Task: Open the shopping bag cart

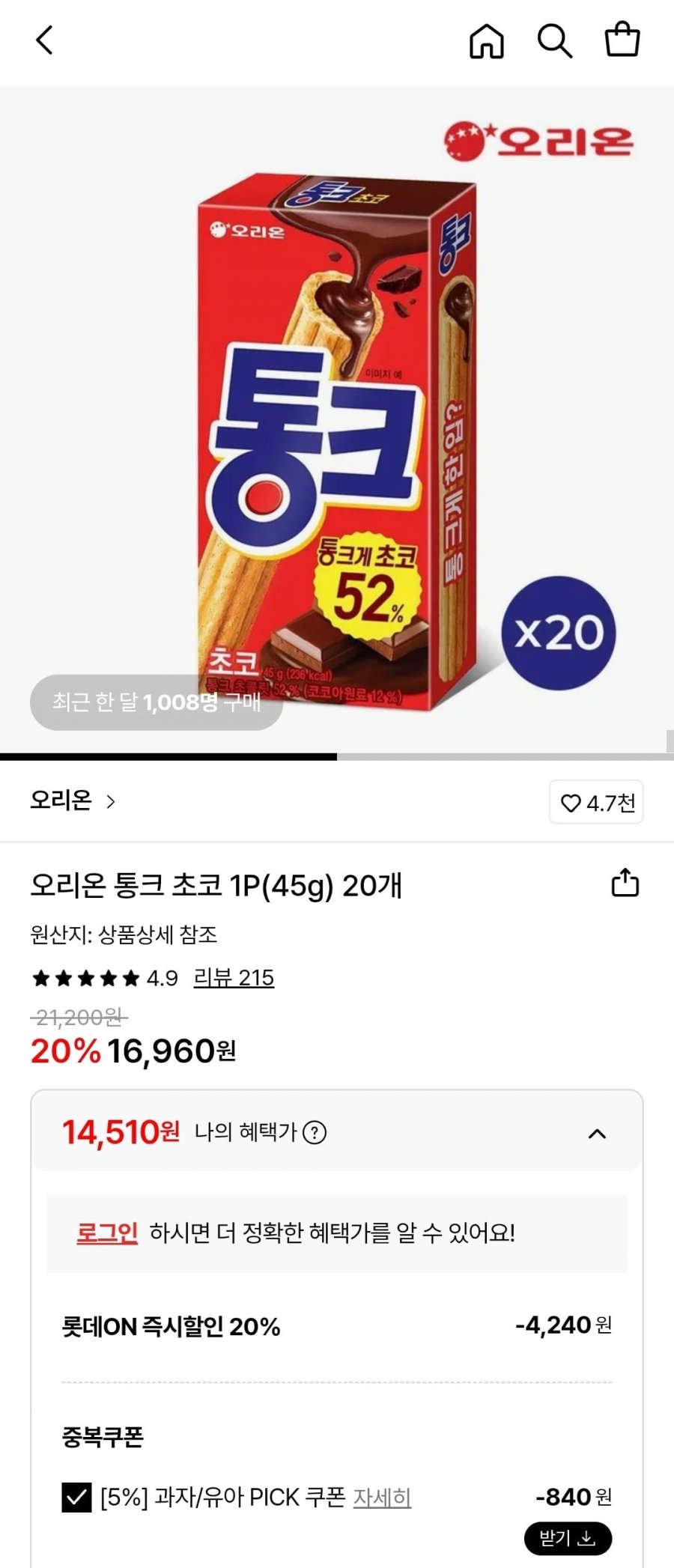Action: point(622,40)
